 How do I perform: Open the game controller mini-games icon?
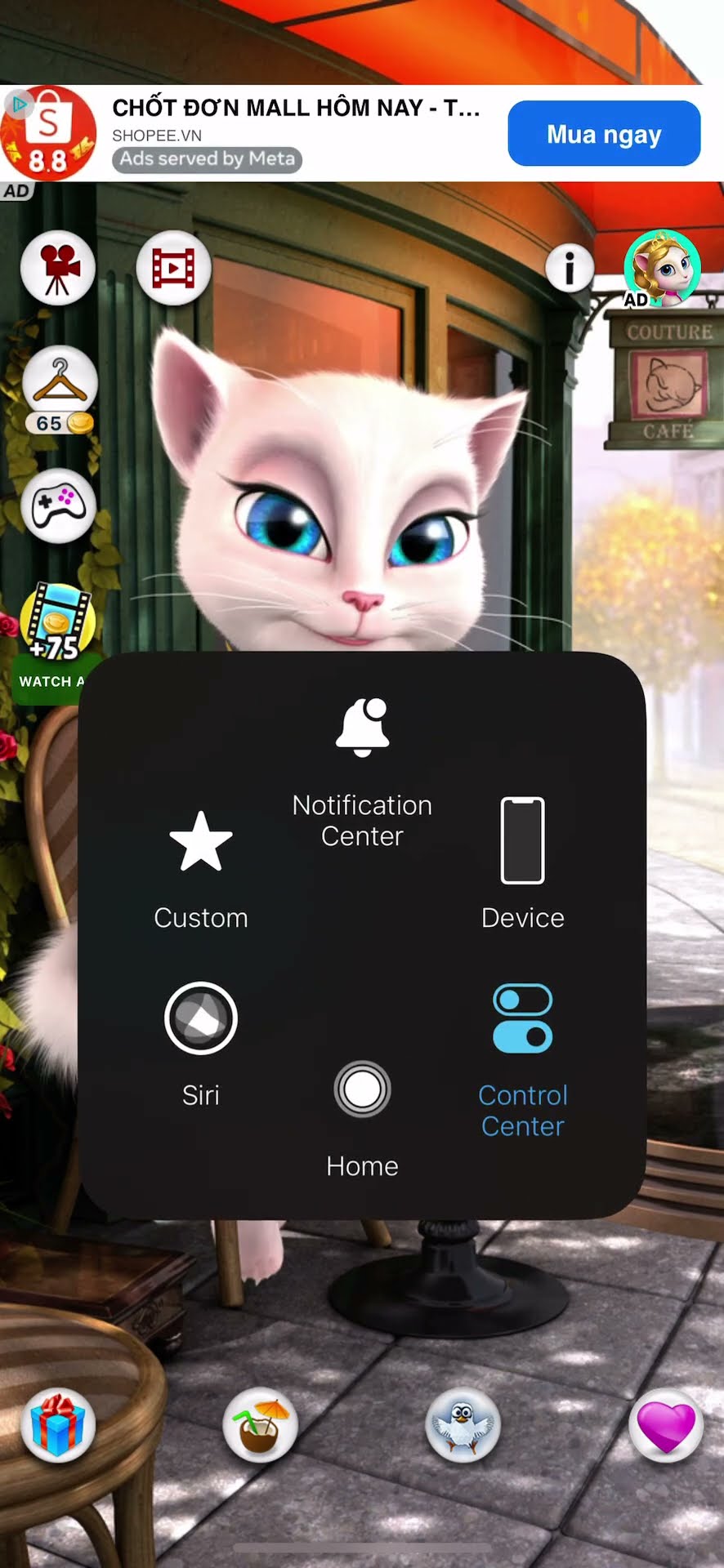pyautogui.click(x=58, y=506)
